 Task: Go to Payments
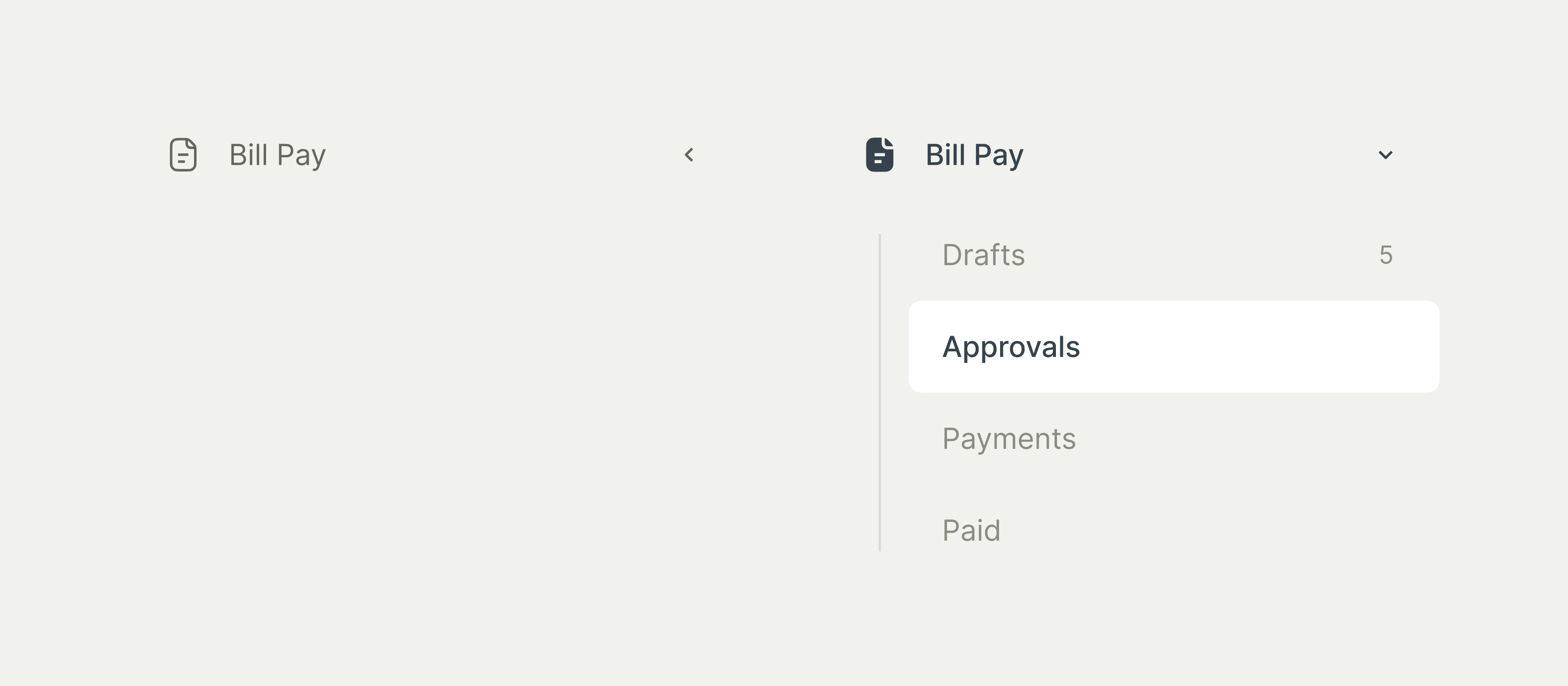pyautogui.click(x=1008, y=439)
